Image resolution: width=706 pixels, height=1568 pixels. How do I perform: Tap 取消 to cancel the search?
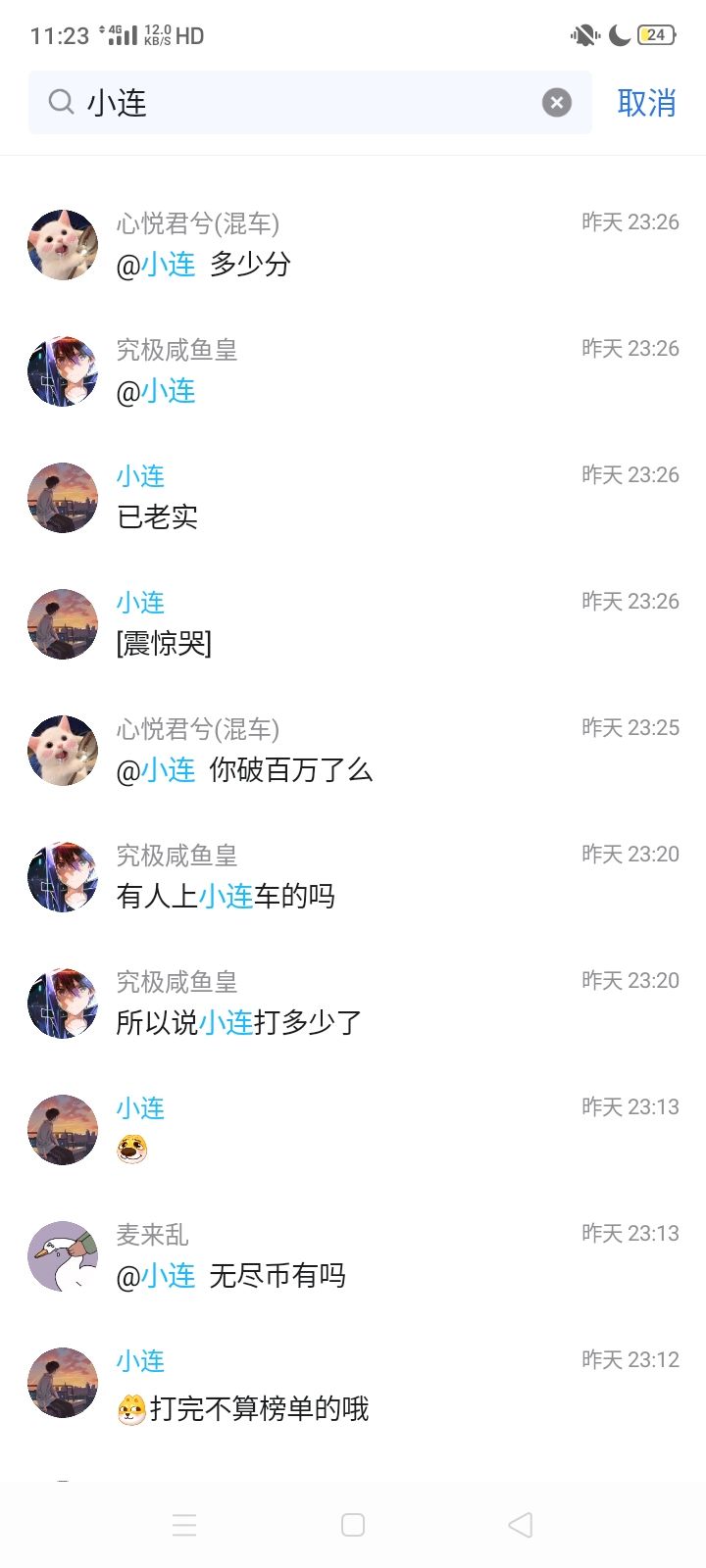pyautogui.click(x=646, y=103)
